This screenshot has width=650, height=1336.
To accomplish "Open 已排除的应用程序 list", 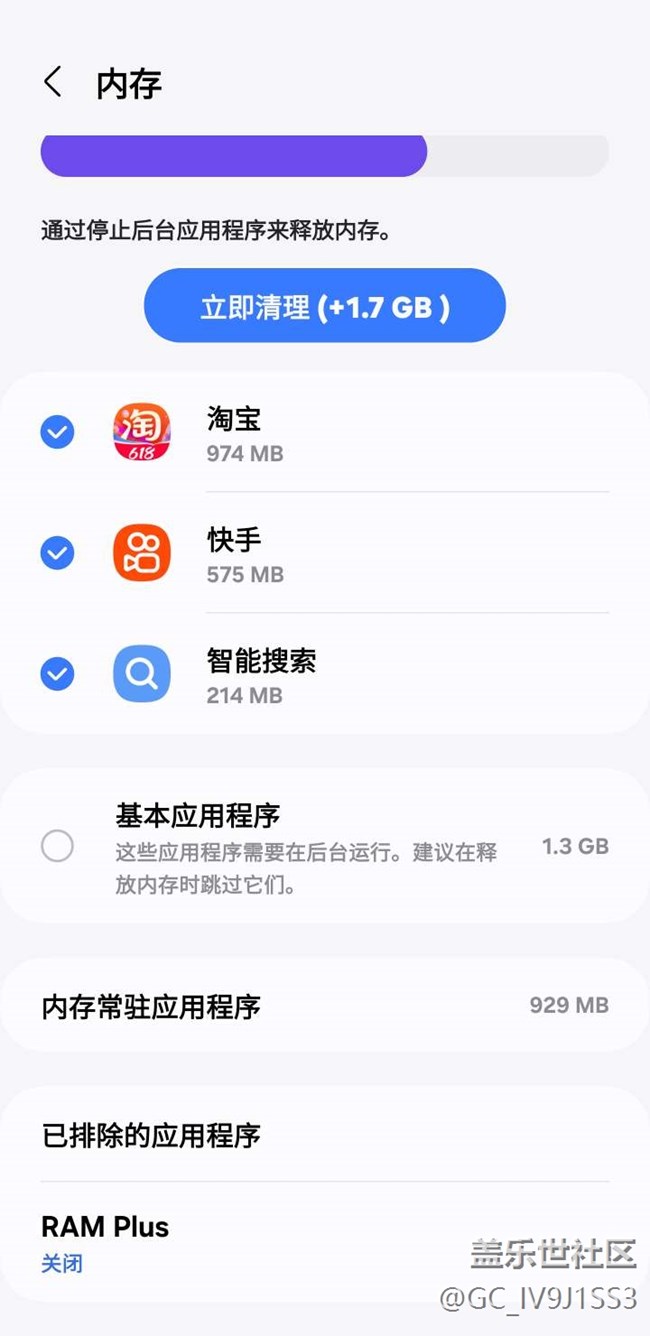I will [325, 1135].
